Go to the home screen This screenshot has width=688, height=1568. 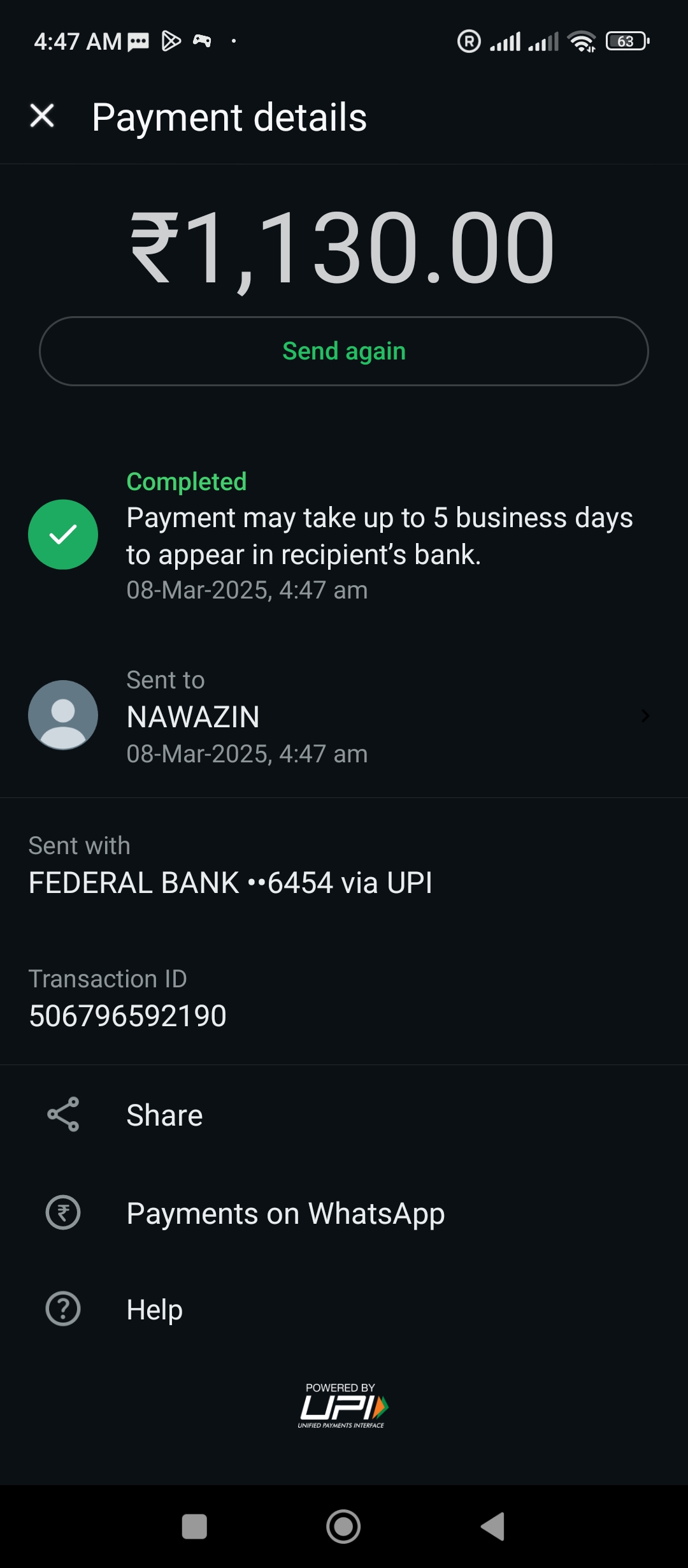pos(343,1527)
